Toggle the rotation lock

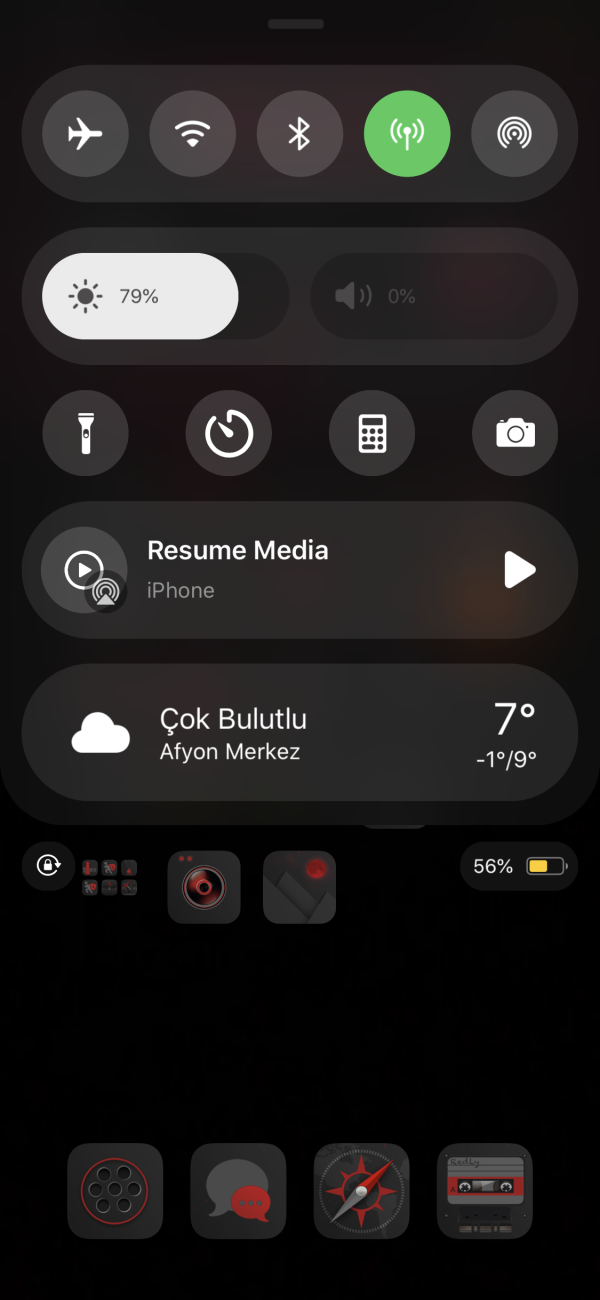[48, 865]
